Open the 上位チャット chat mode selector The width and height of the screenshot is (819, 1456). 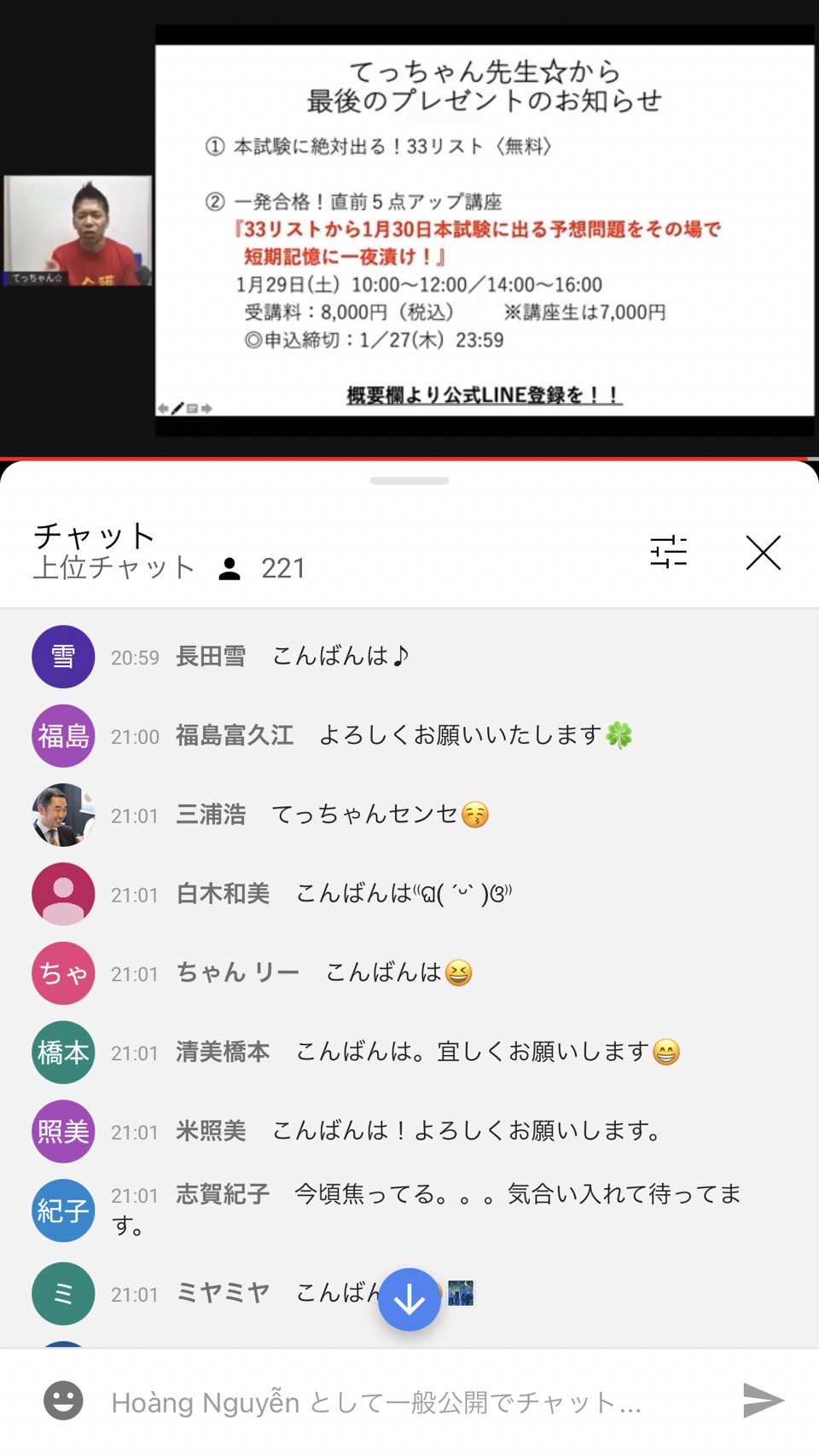click(x=113, y=567)
